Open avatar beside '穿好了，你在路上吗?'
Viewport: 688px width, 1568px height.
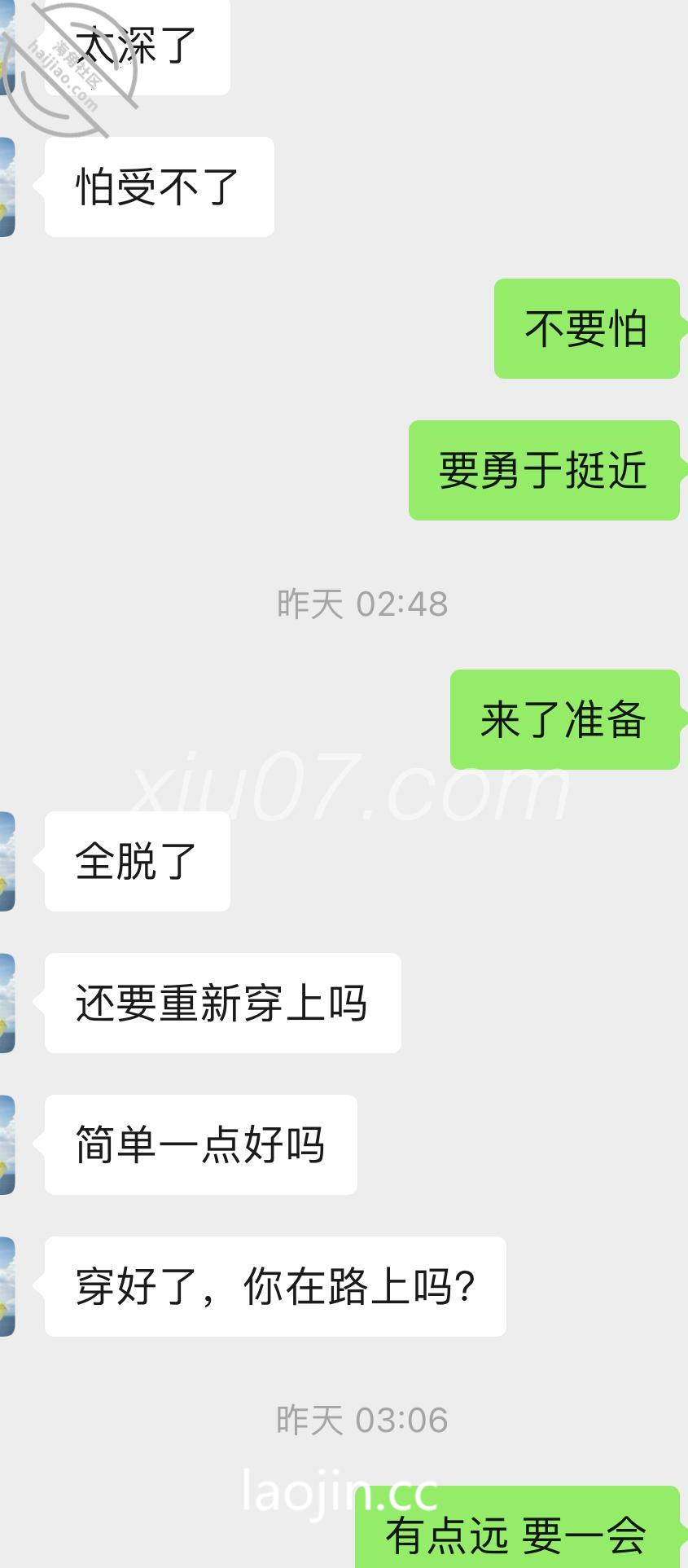(x=7, y=1286)
